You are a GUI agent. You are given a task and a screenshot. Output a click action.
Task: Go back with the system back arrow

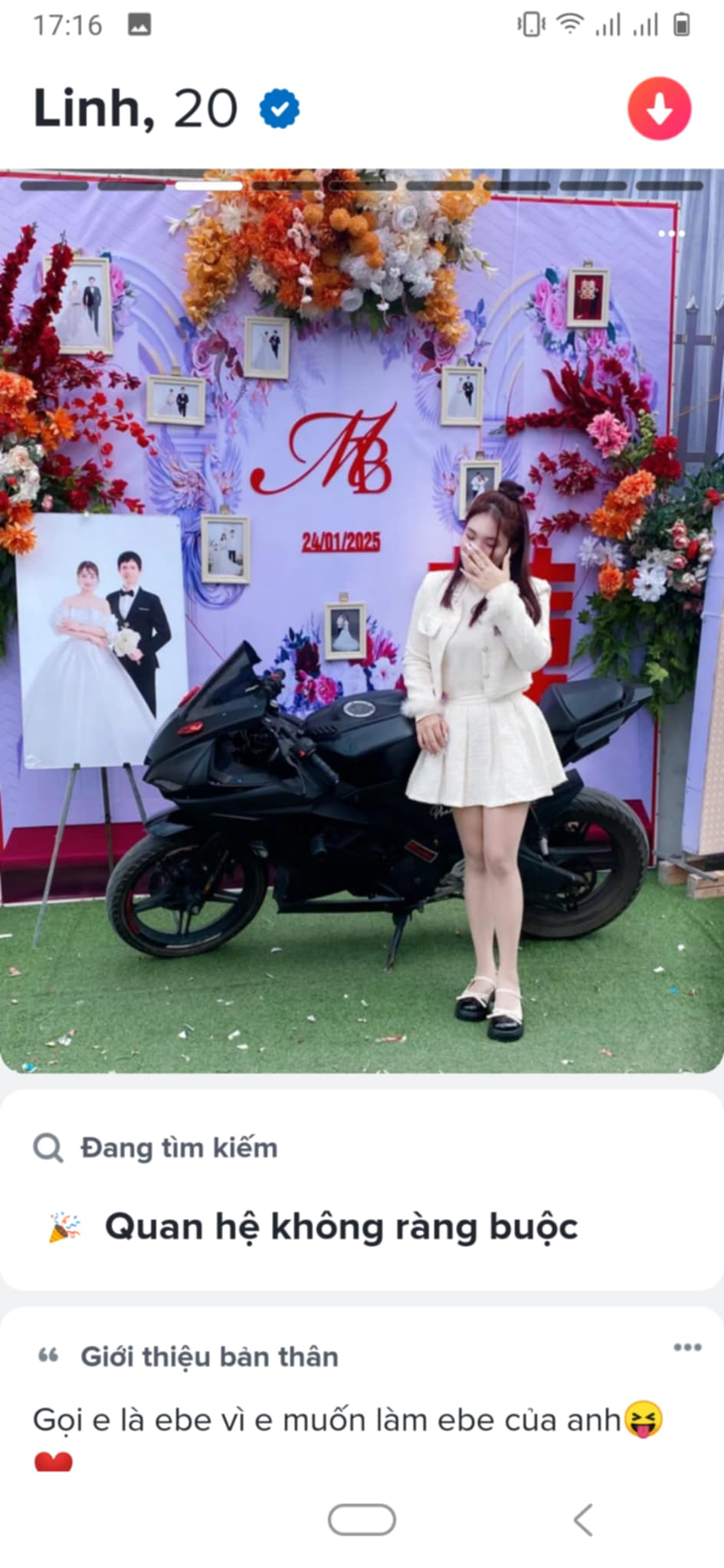(x=583, y=1520)
